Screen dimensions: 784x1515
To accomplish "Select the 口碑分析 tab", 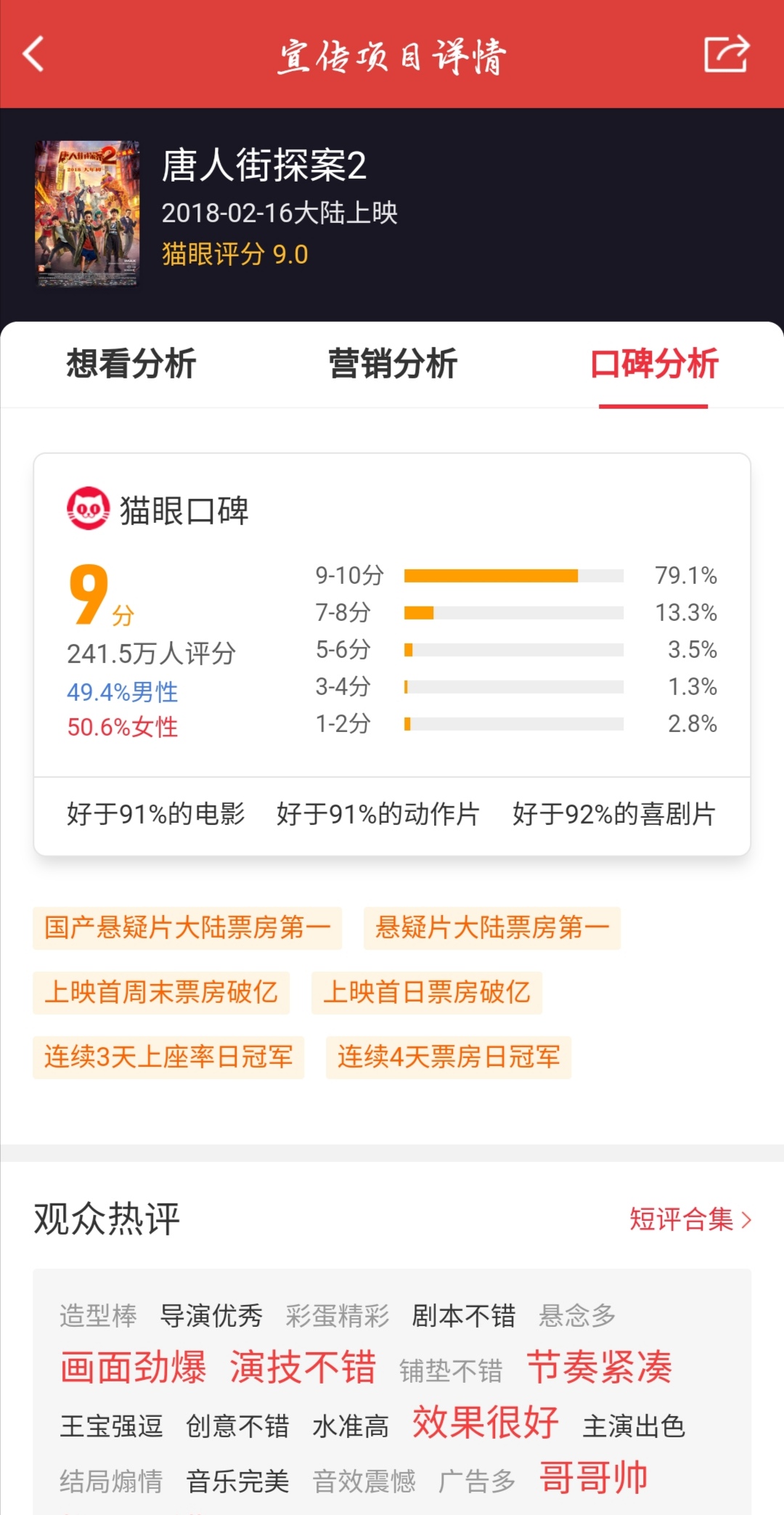I will [x=654, y=364].
